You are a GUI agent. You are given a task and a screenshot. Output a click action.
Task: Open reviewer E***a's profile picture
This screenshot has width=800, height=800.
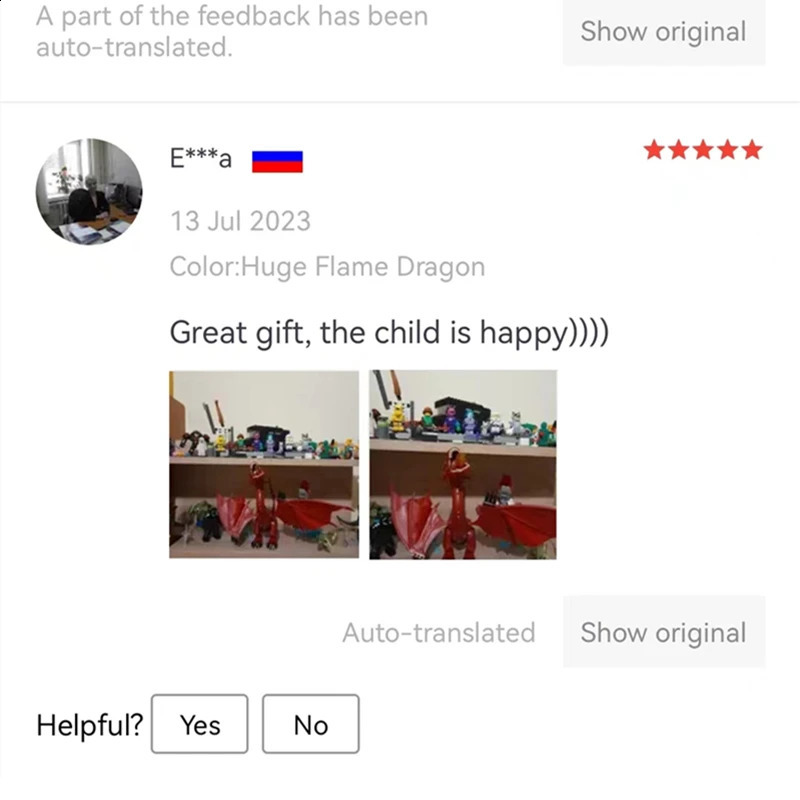pos(90,191)
